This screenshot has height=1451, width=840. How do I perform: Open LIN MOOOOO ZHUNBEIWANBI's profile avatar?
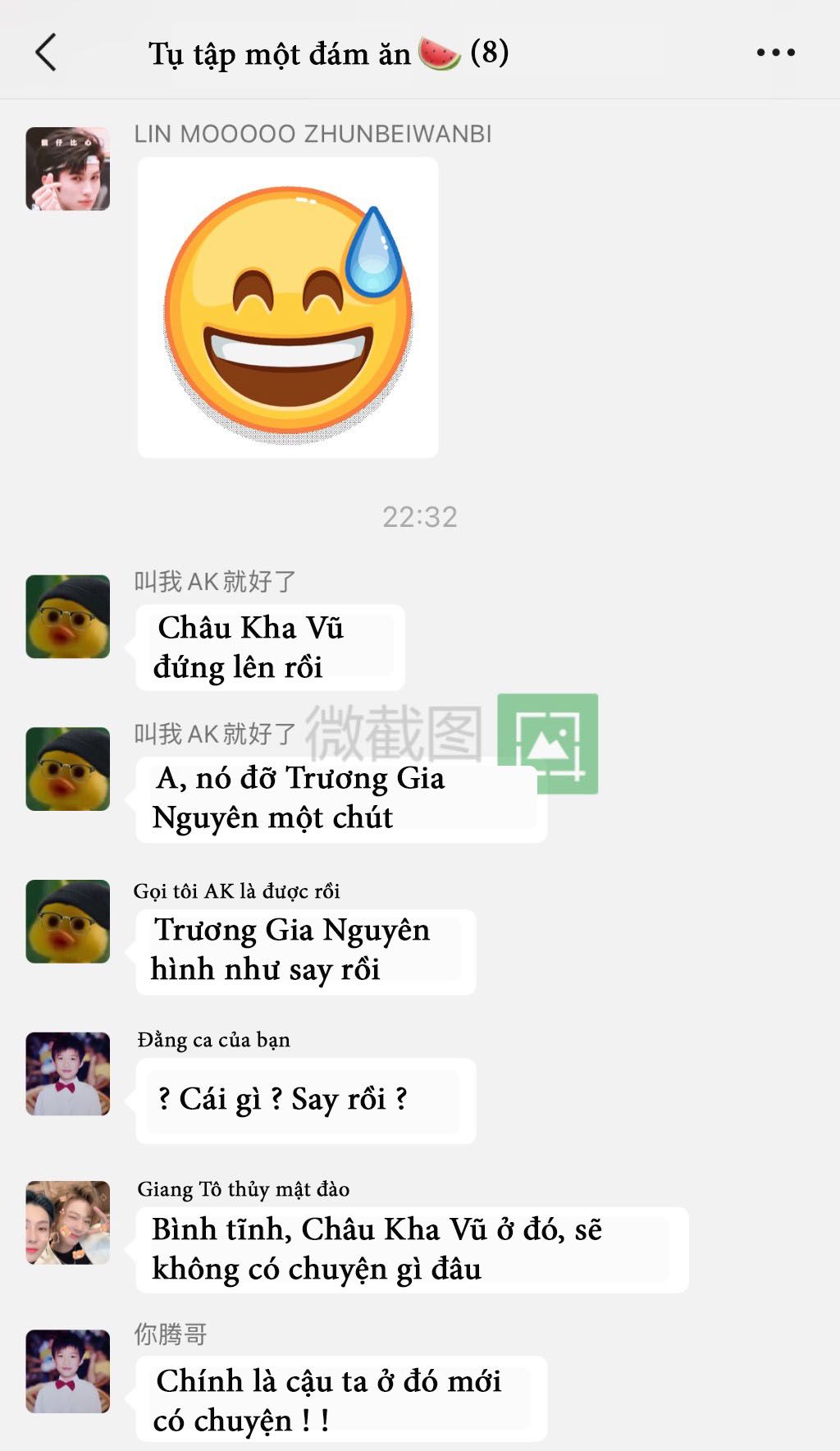tap(68, 169)
